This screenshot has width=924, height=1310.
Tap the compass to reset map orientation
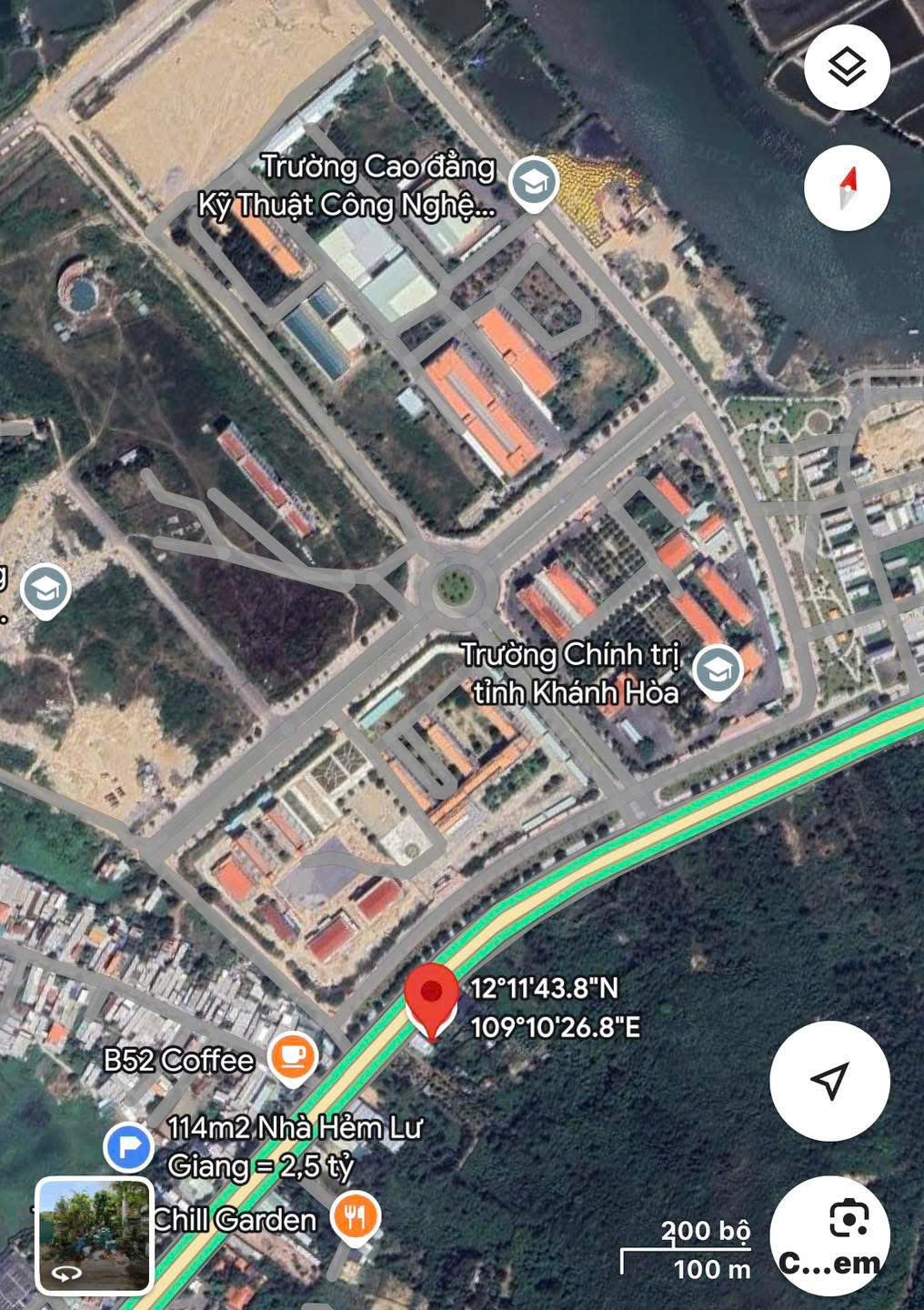[846, 188]
